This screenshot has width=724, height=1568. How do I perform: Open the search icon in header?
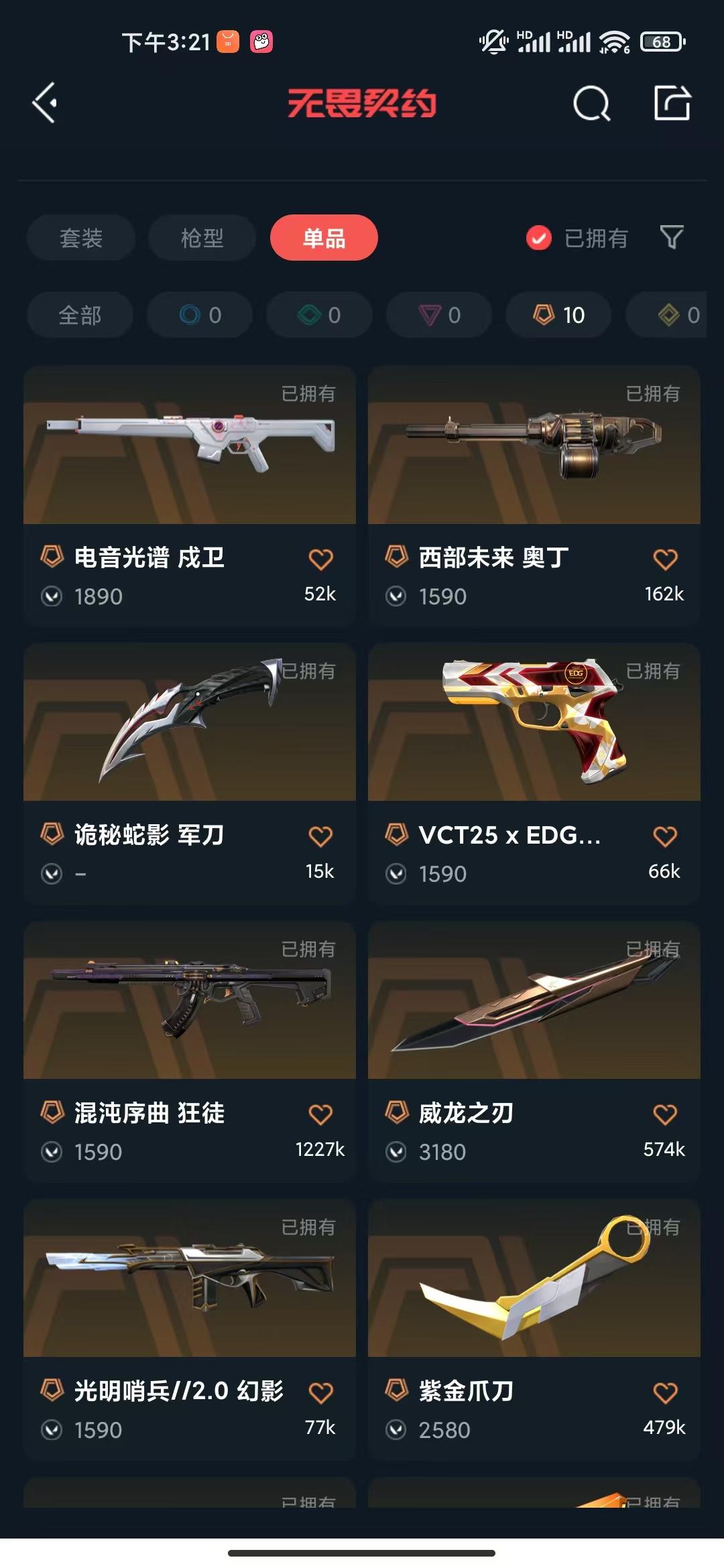[x=592, y=103]
